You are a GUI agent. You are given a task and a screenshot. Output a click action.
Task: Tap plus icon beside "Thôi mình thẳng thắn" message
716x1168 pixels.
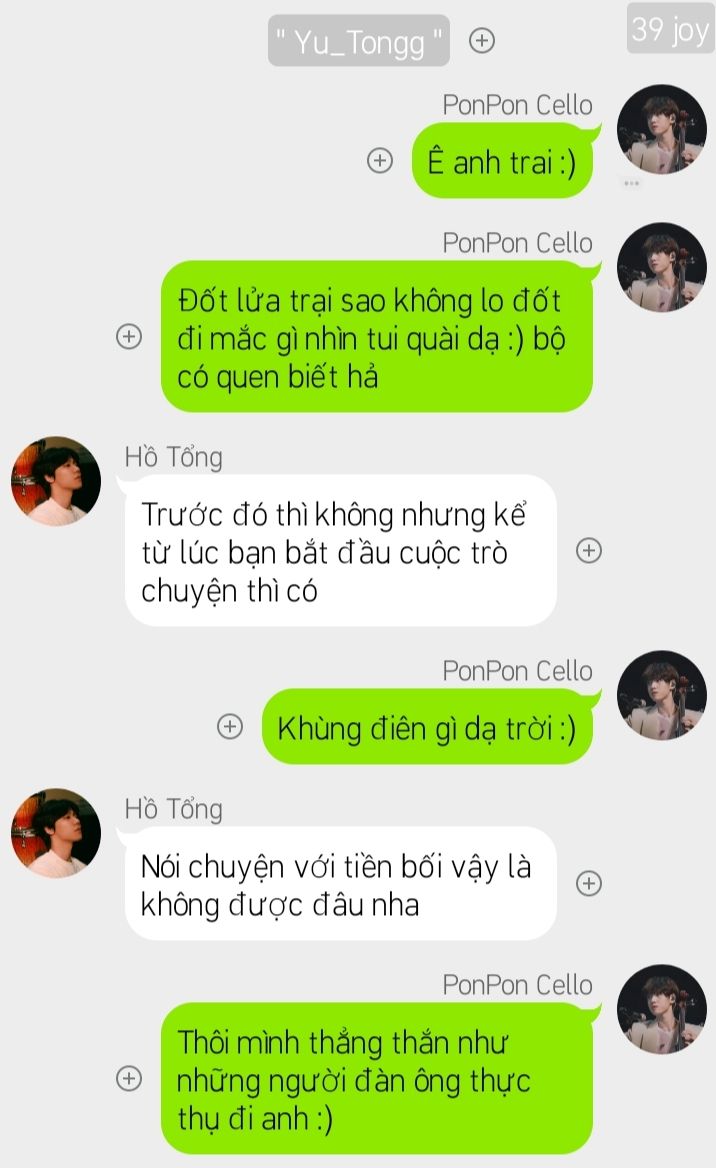[129, 1078]
